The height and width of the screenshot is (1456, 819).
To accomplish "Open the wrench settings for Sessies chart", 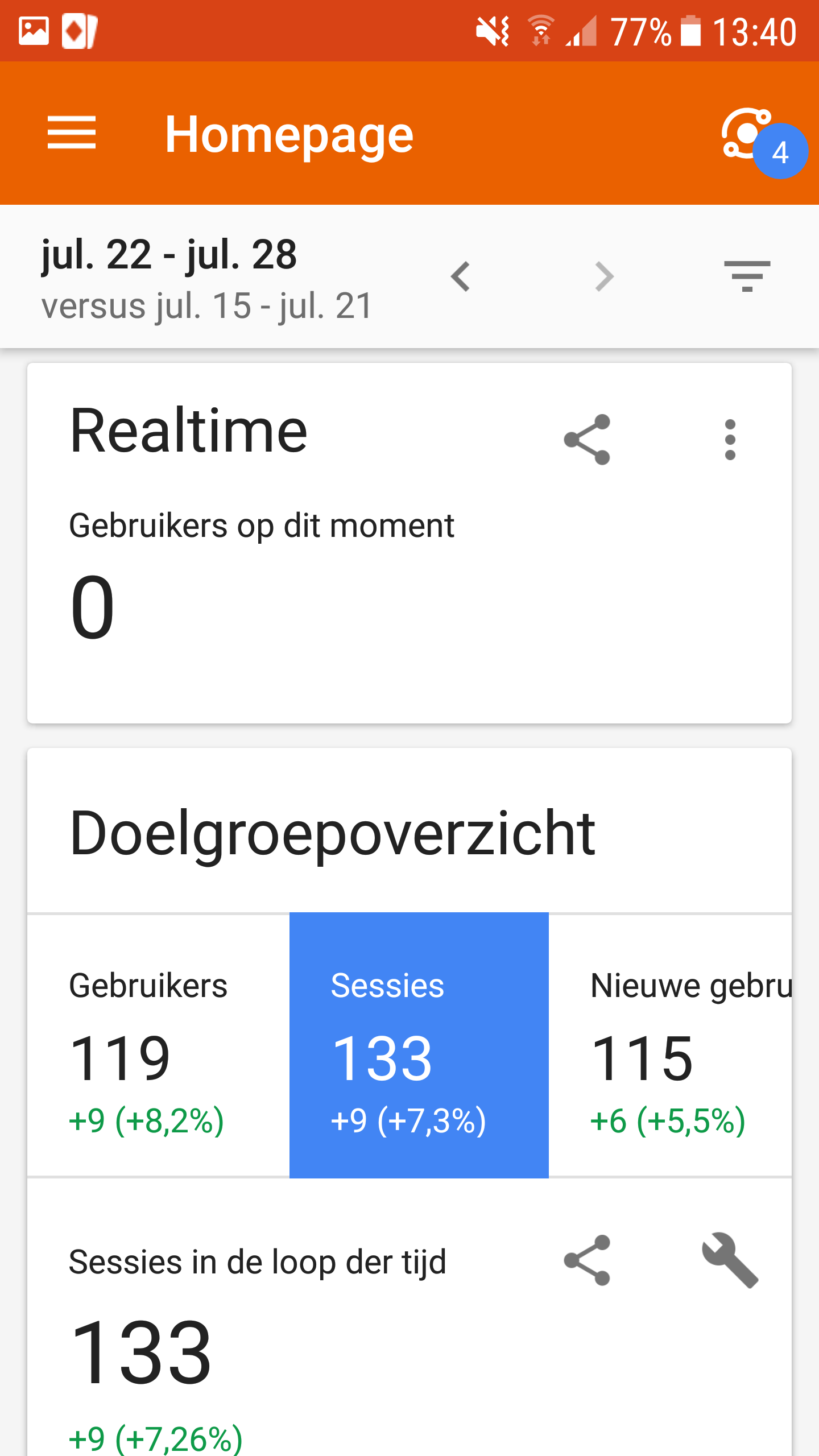I will (730, 1260).
